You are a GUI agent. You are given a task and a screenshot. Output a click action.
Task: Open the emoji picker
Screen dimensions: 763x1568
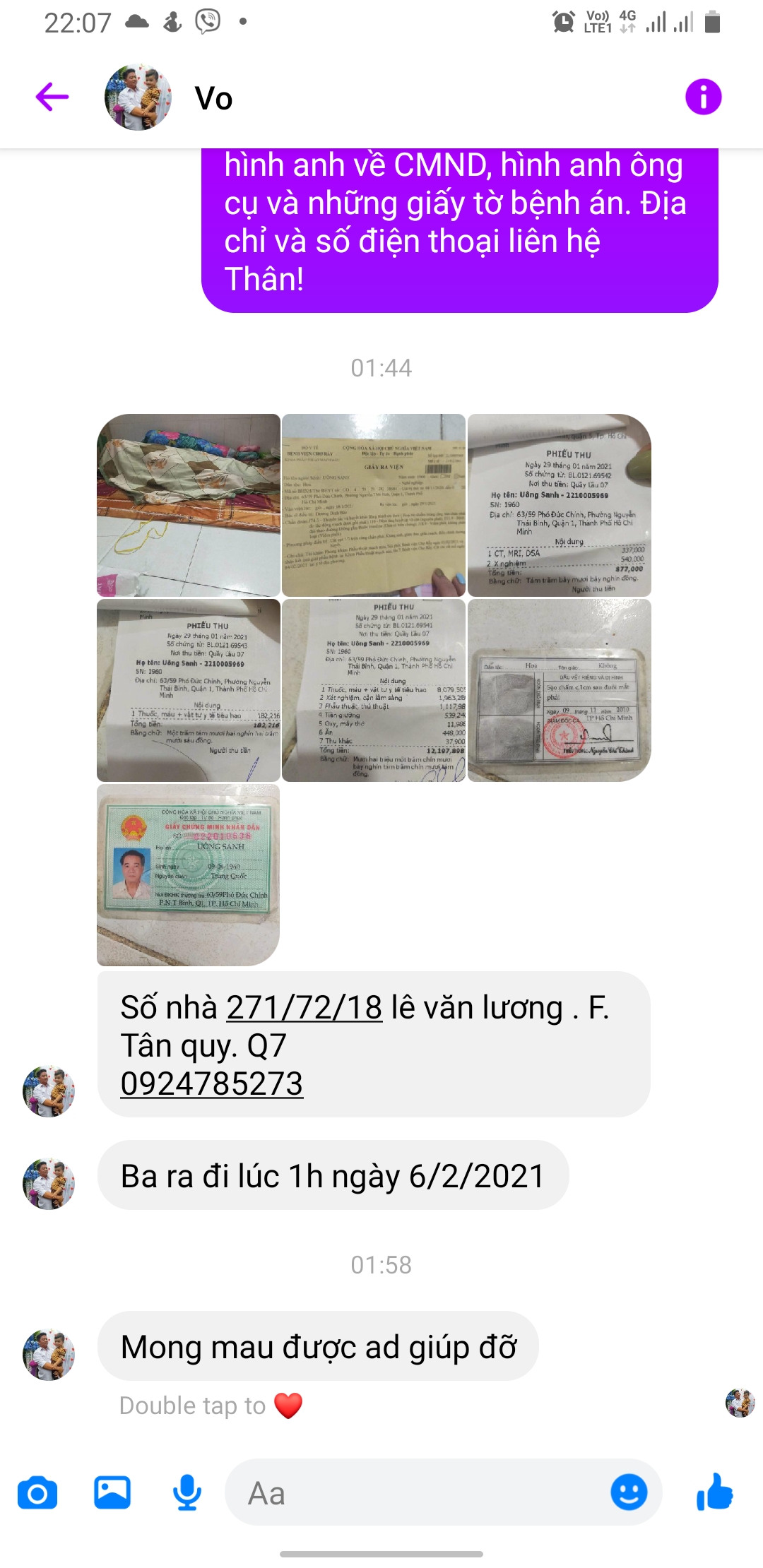coord(628,1493)
